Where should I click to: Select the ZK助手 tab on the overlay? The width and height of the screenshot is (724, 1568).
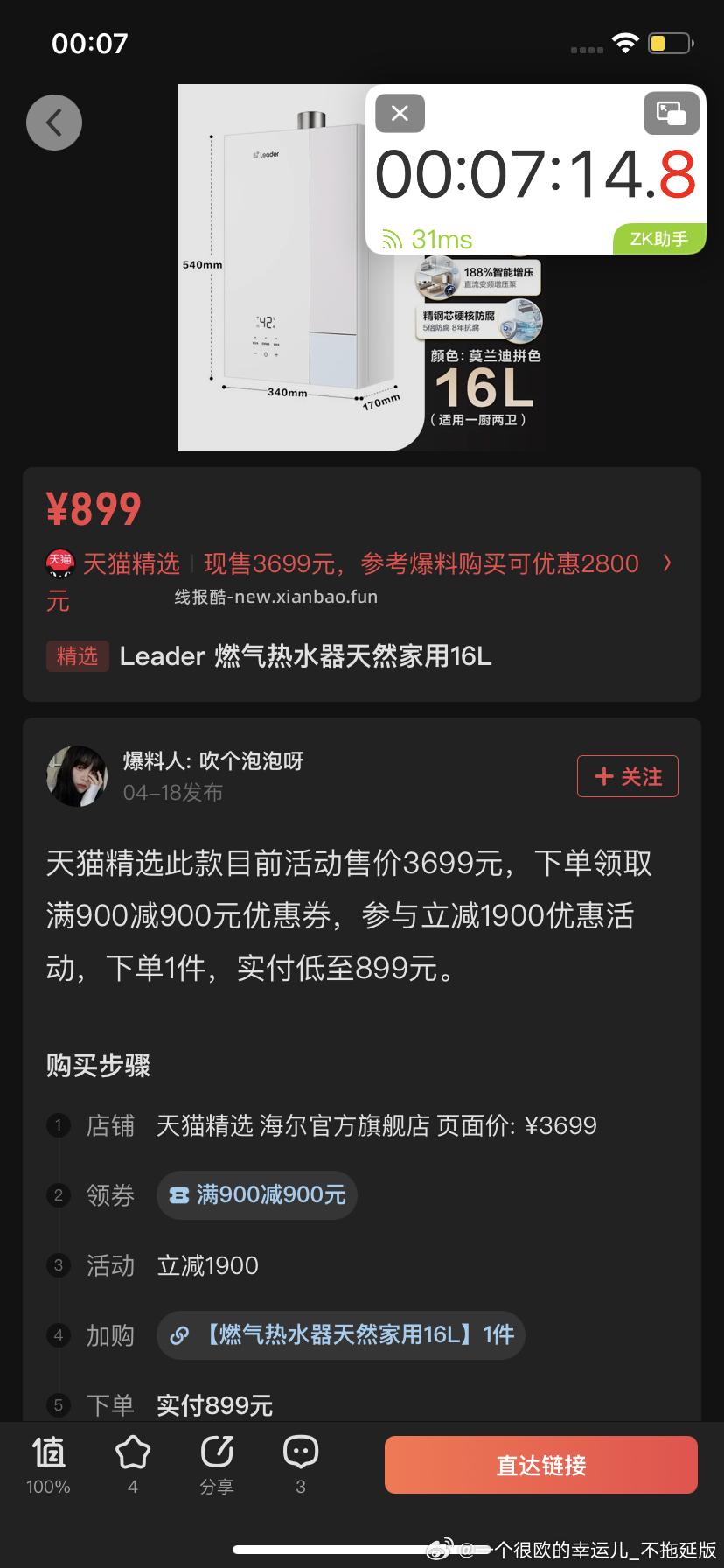coord(657,238)
